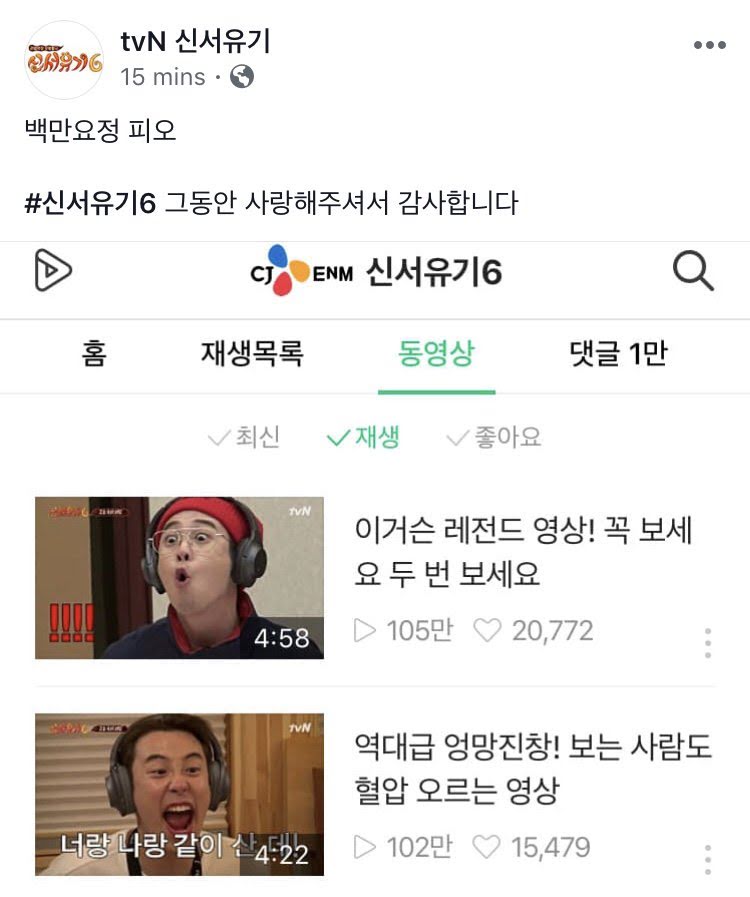The height and width of the screenshot is (897, 750).
Task: Visit the tvN 신서유기 page by its name
Action: pyautogui.click(x=195, y=42)
